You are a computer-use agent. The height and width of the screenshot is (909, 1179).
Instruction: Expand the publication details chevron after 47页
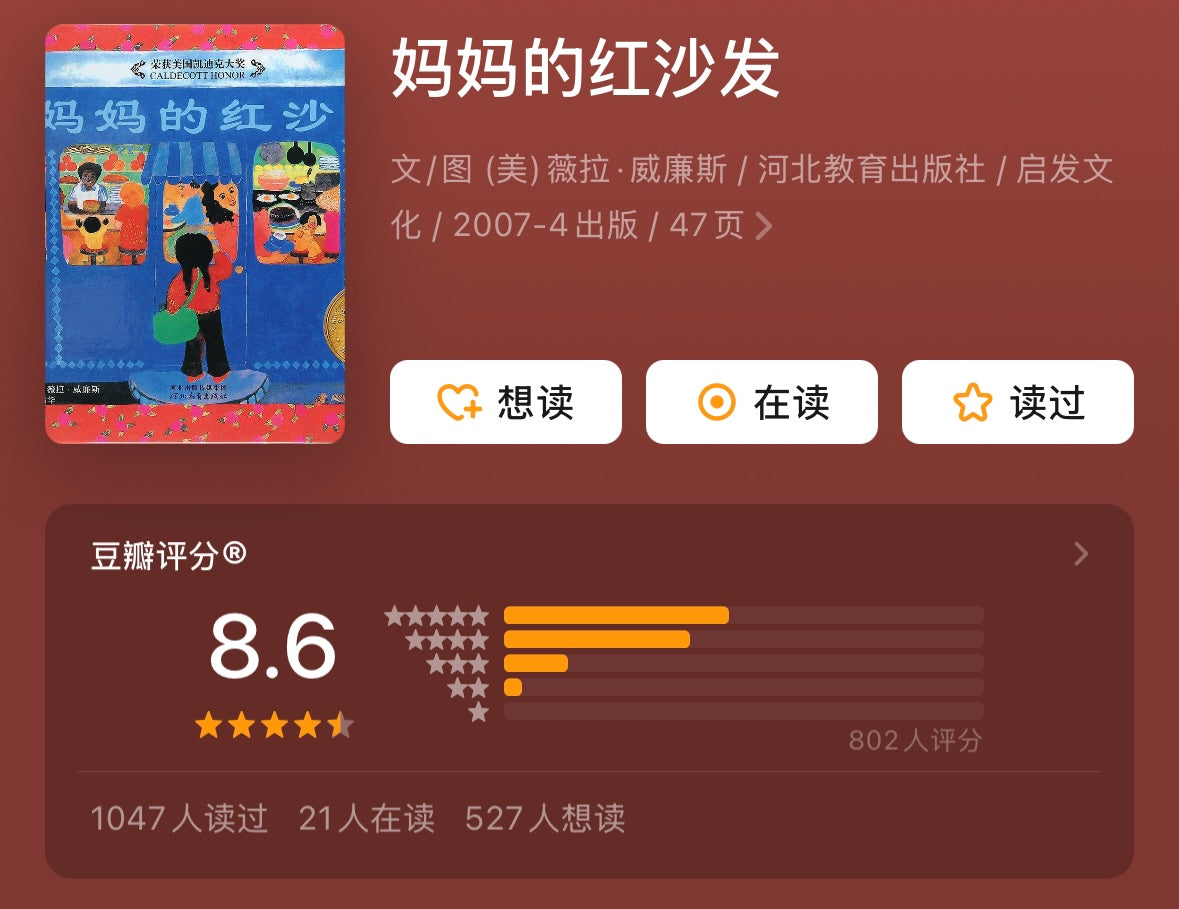(764, 226)
